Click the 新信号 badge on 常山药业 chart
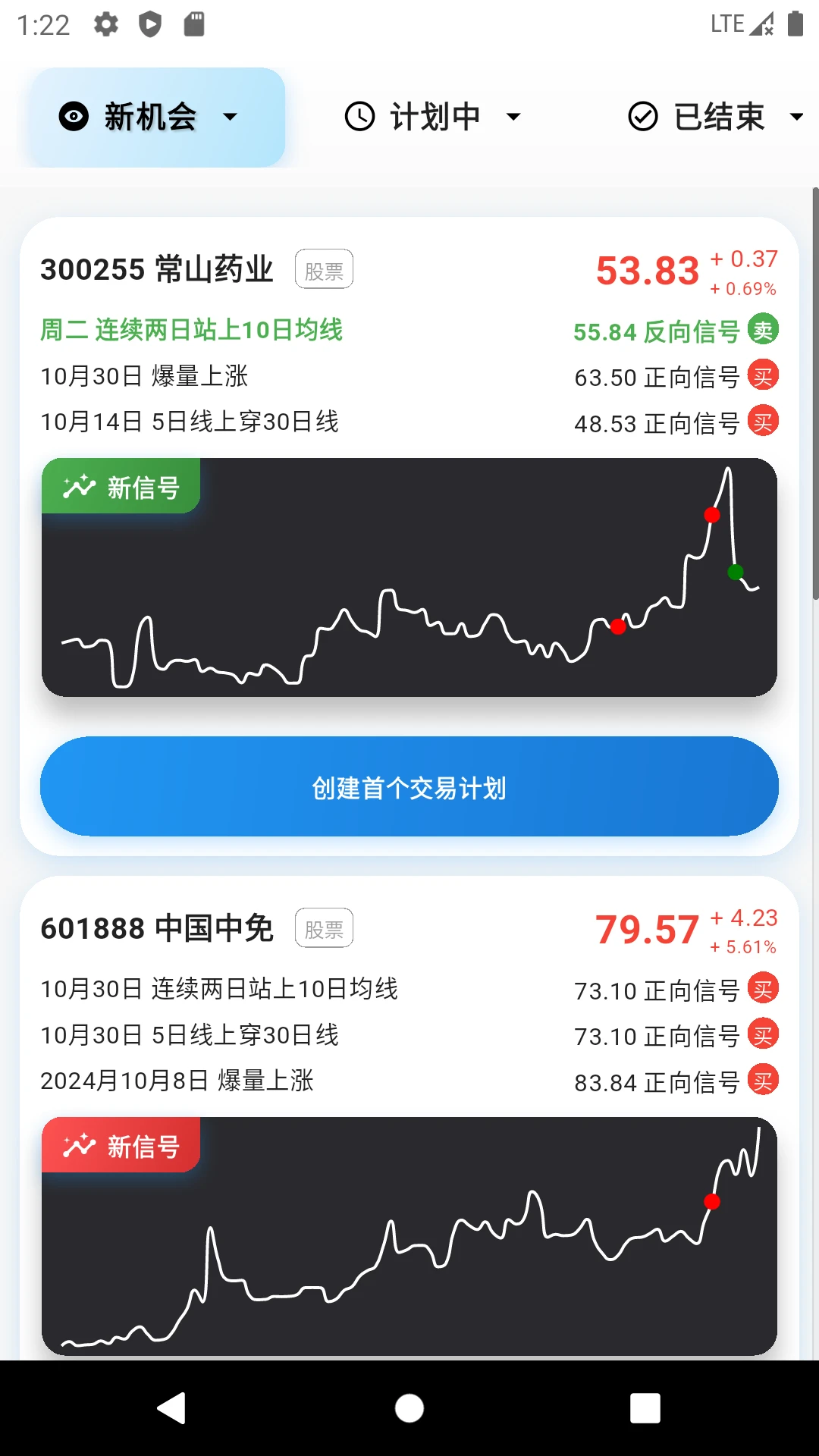This screenshot has height=1456, width=819. [x=121, y=486]
